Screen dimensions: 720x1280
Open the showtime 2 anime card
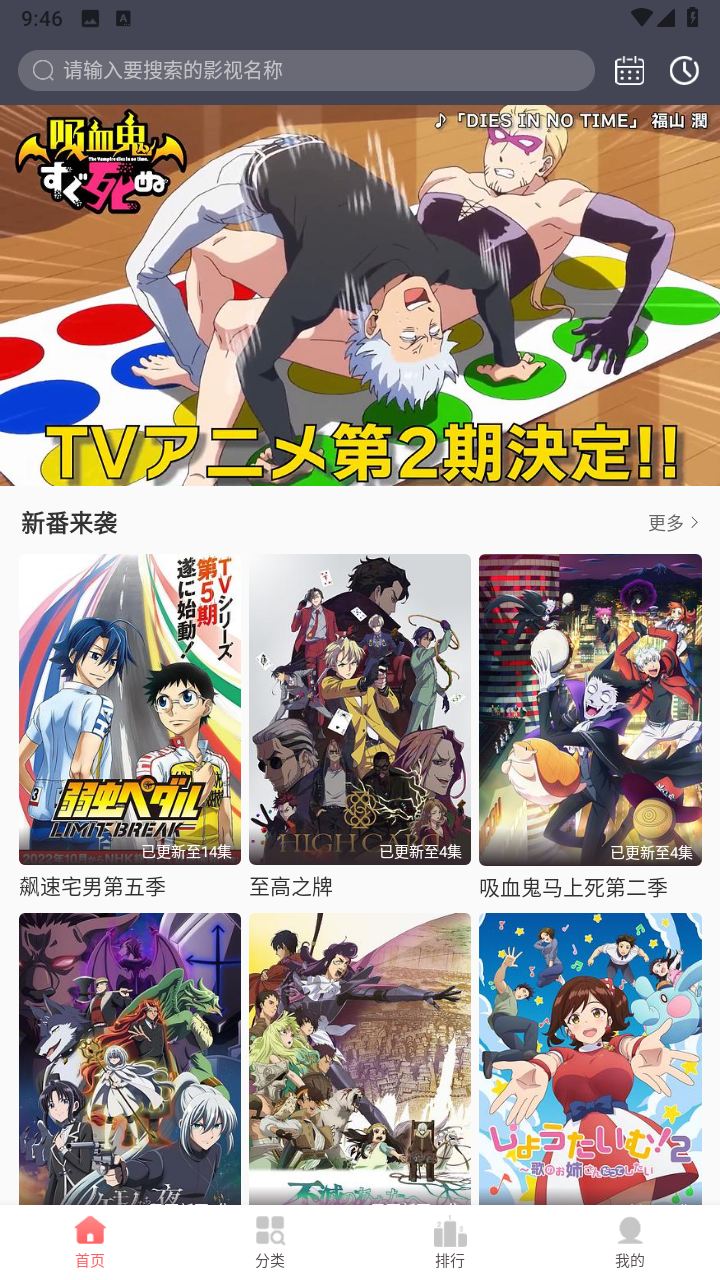click(x=590, y=1058)
